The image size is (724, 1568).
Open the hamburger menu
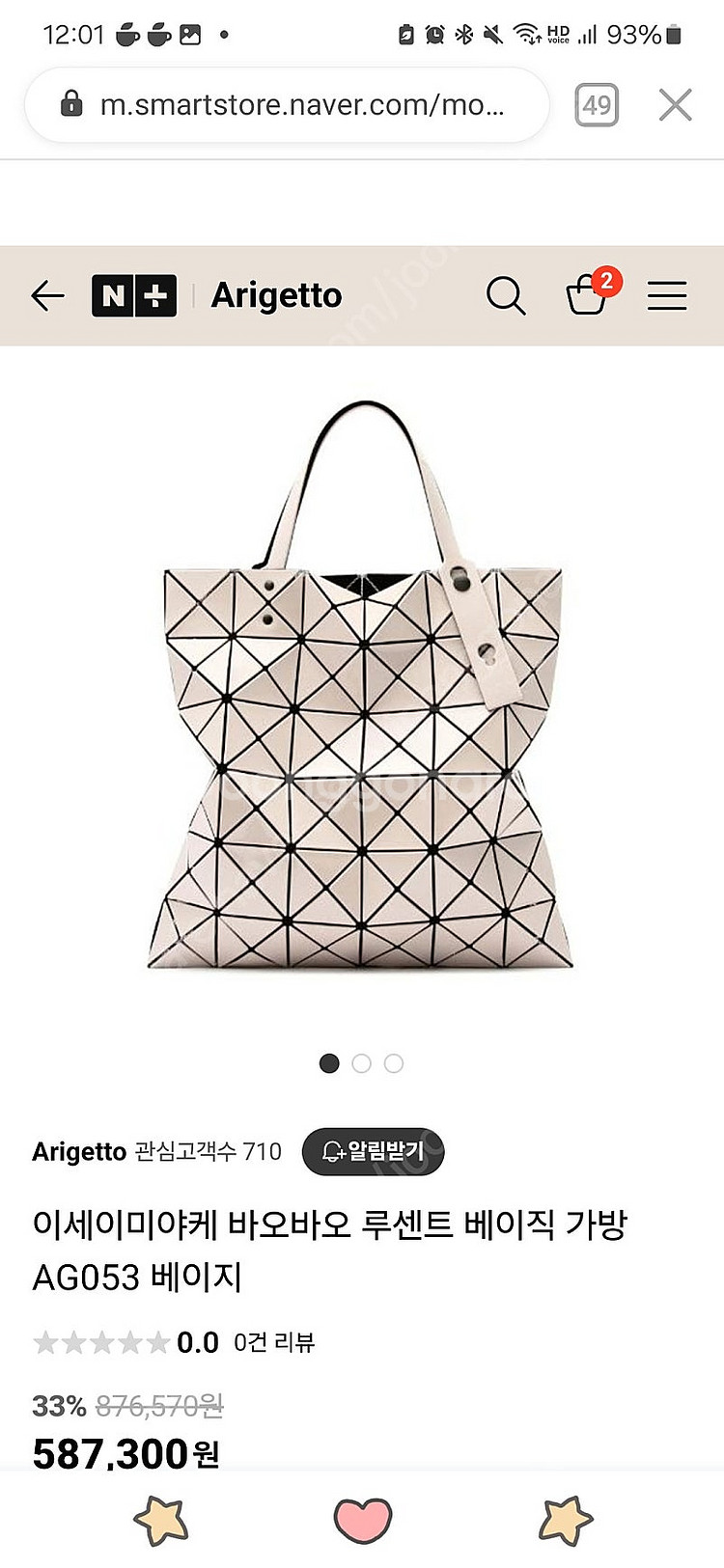point(666,295)
